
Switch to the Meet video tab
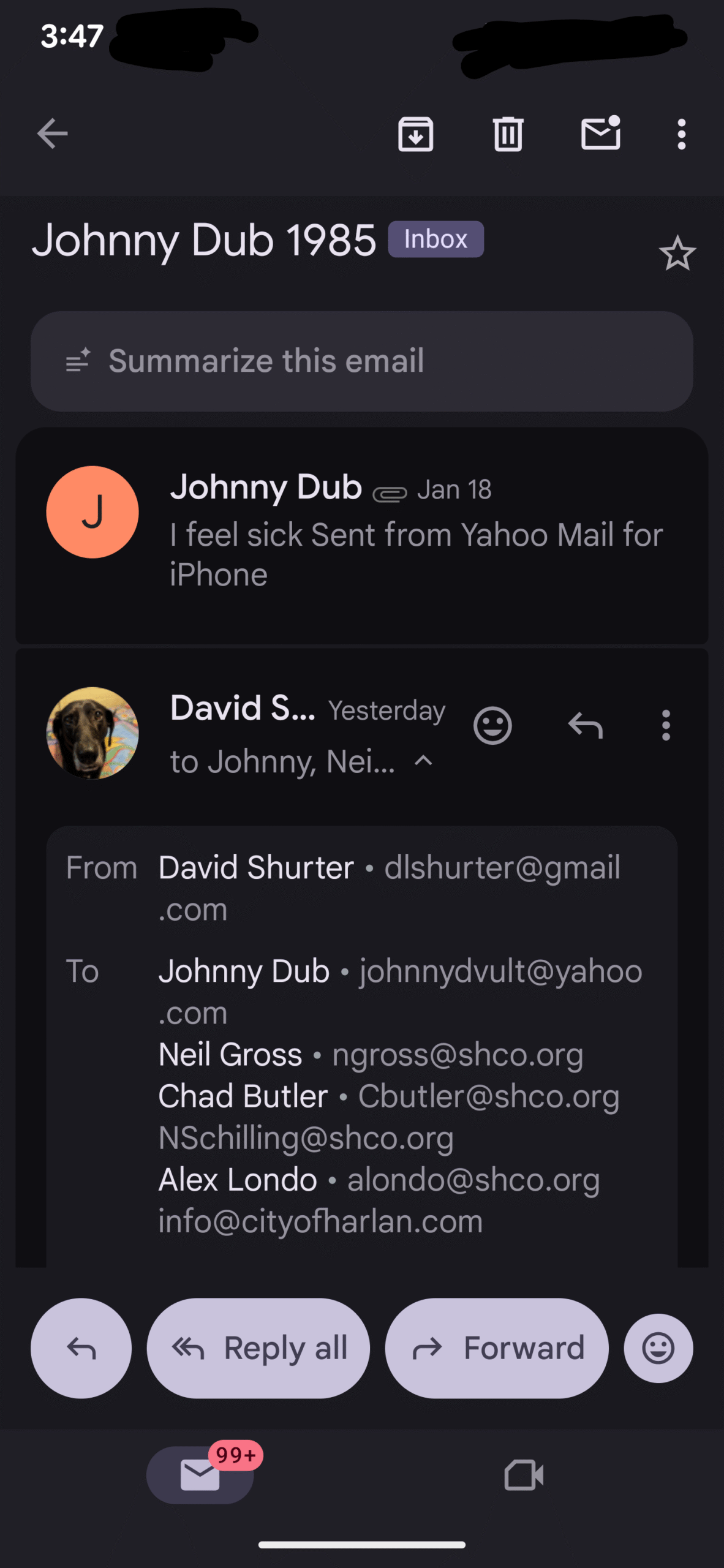524,1475
